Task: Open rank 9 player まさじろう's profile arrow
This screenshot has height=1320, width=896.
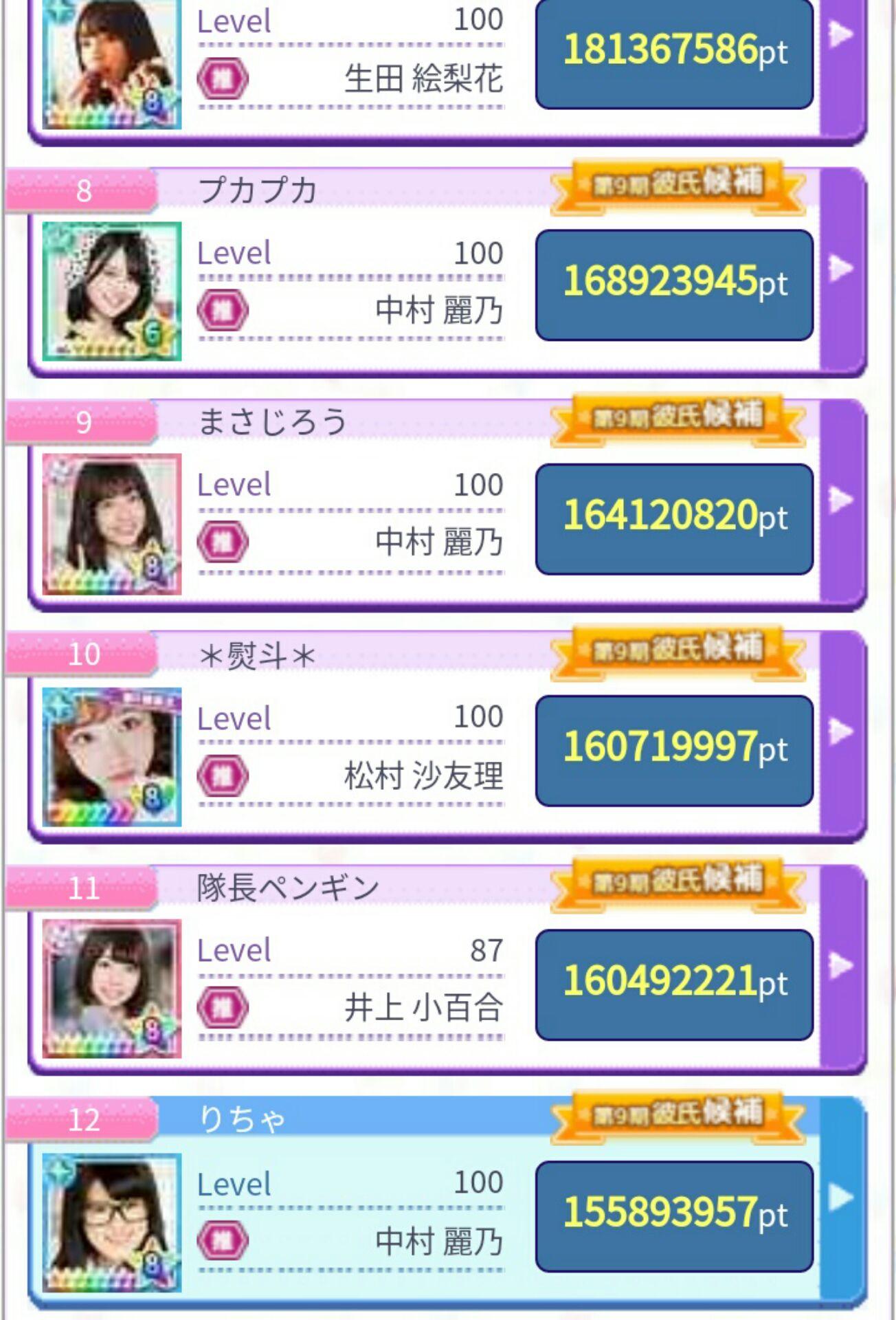Action: click(x=840, y=500)
